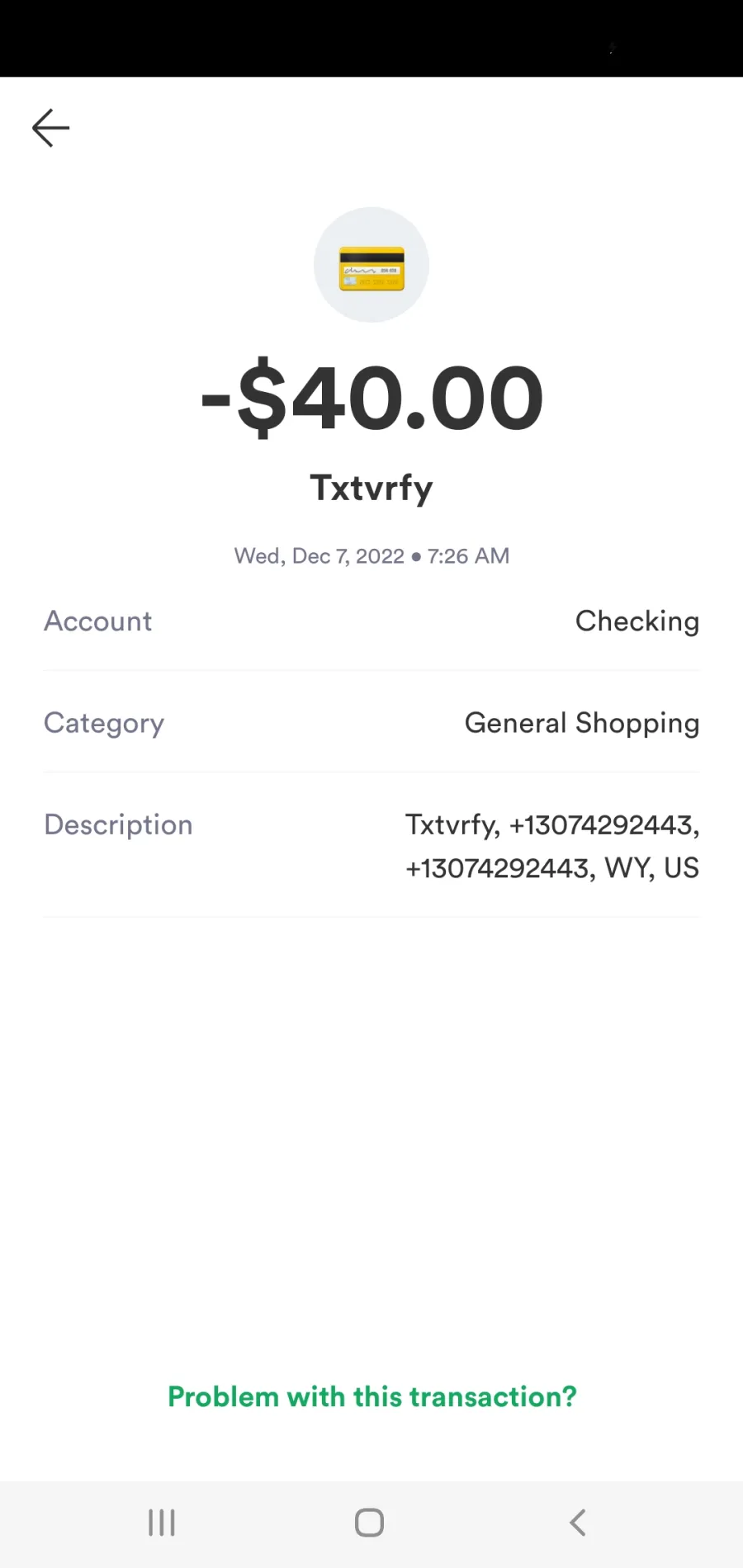Open the system recent apps button
The image size is (743, 1568).
[x=162, y=1523]
